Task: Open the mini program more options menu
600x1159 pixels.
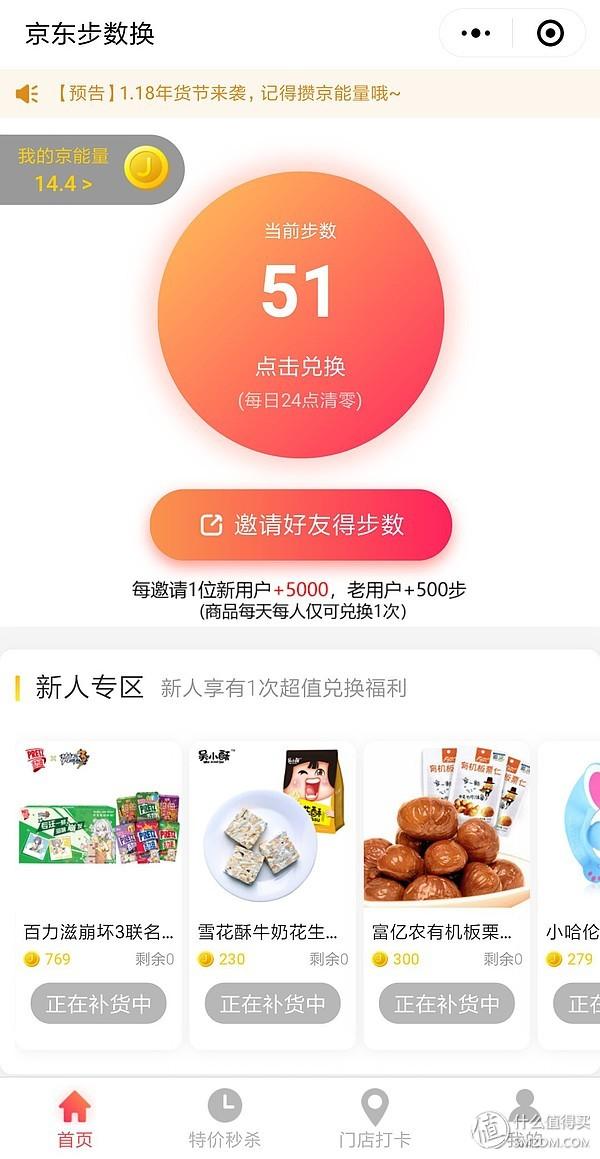Action: pos(477,33)
